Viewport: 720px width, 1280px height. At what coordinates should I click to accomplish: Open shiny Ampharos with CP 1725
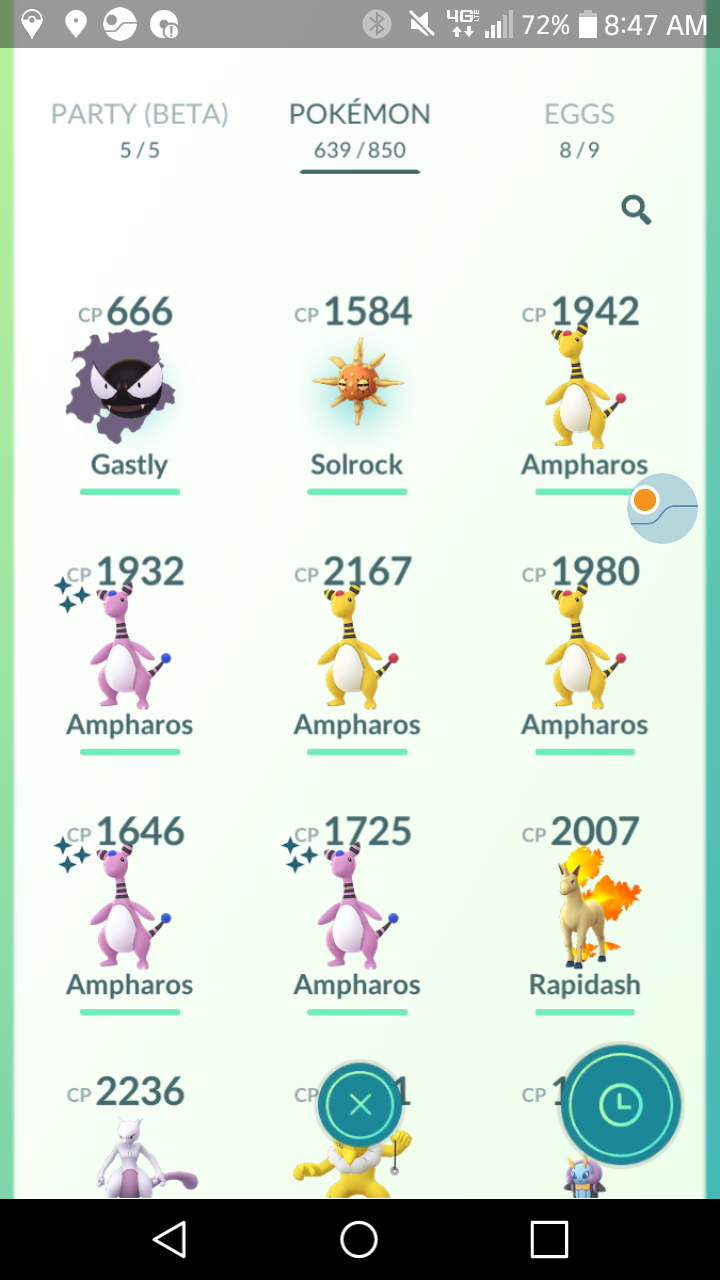click(x=357, y=912)
